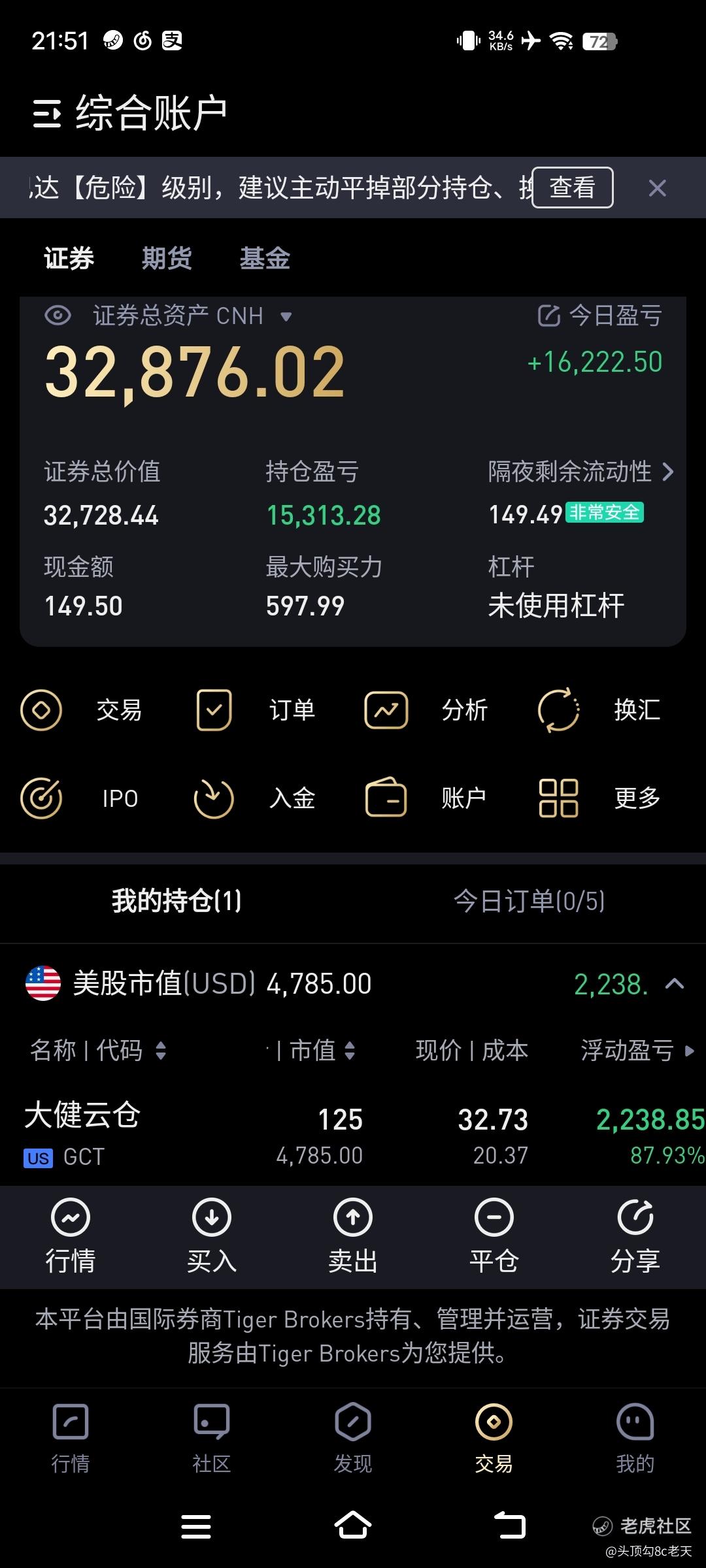Open 入金 deposit funds
The width and height of the screenshot is (706, 1568).
(255, 798)
